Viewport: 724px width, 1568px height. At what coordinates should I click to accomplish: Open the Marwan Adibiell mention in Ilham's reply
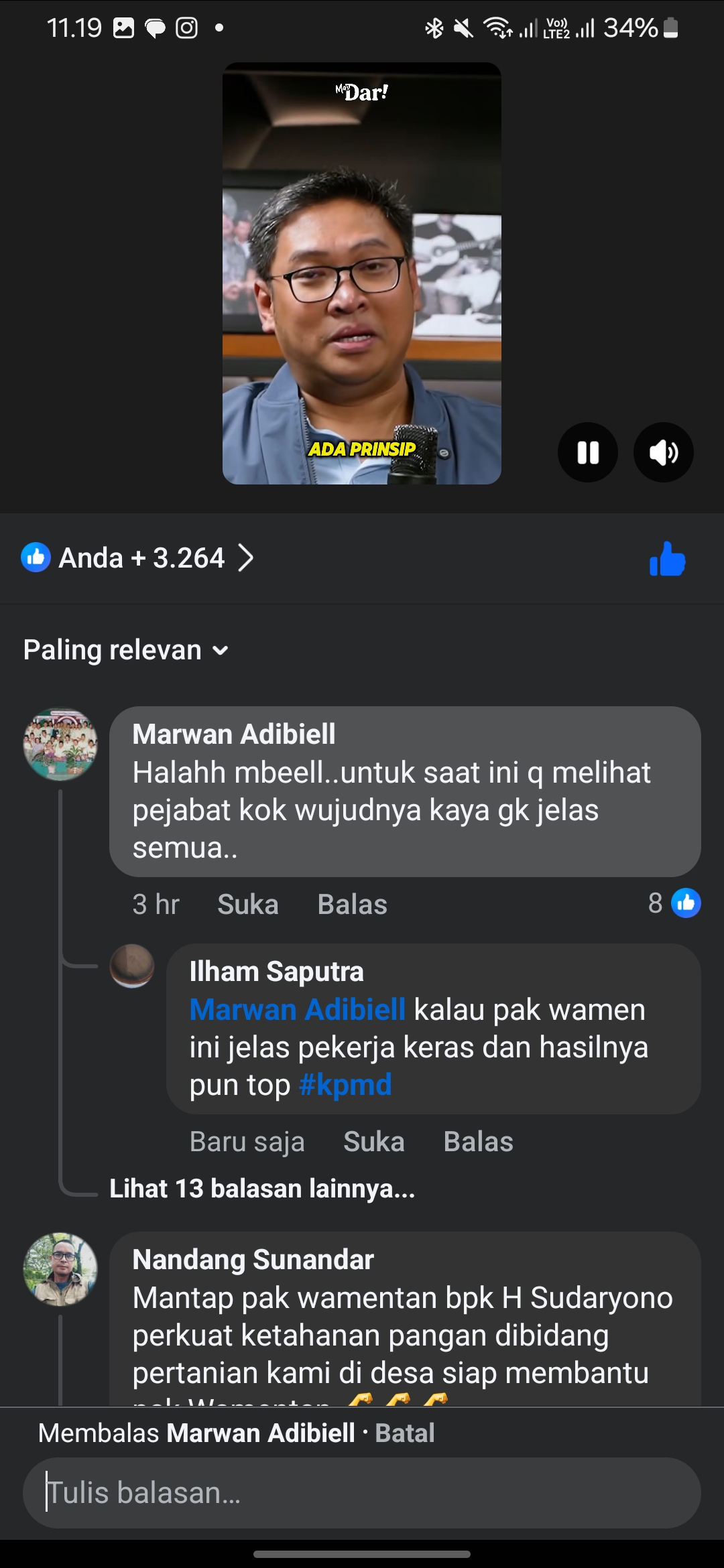298,1010
